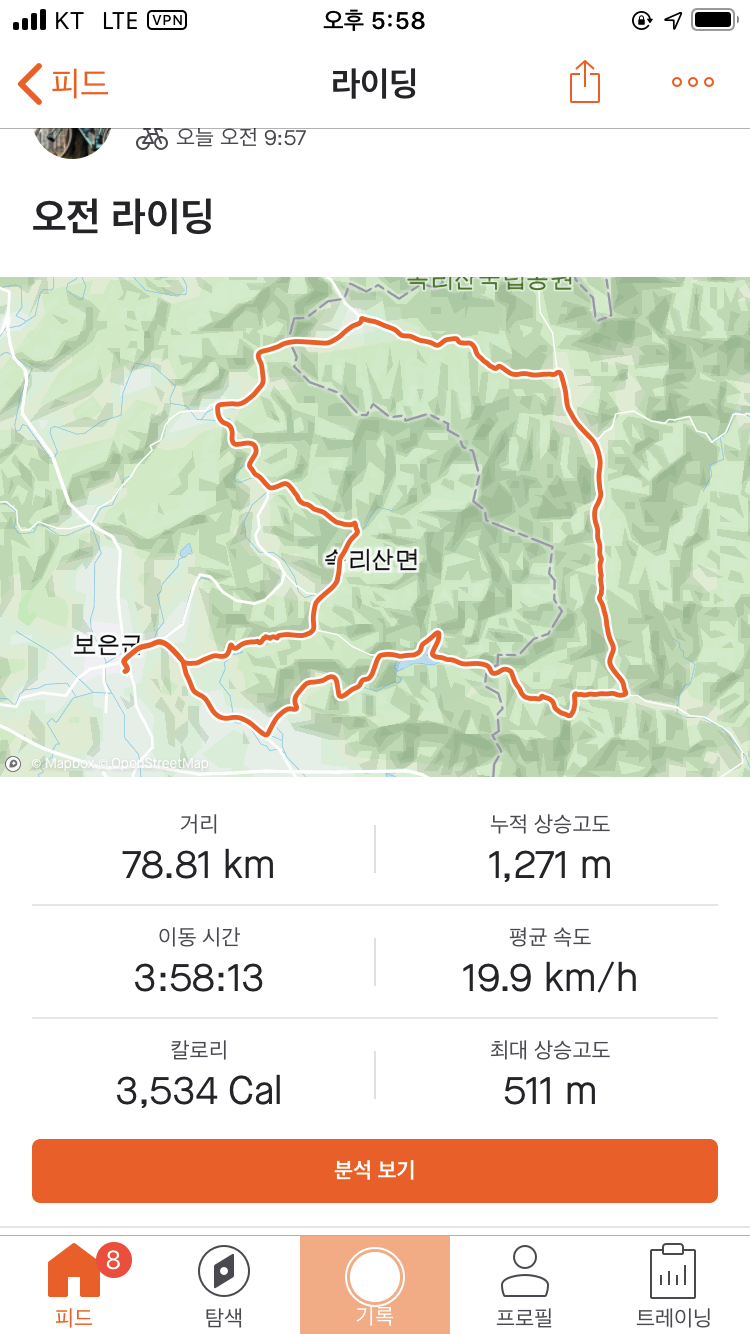Image resolution: width=750 pixels, height=1334 pixels.
Task: Share this ride activity
Action: click(x=585, y=82)
